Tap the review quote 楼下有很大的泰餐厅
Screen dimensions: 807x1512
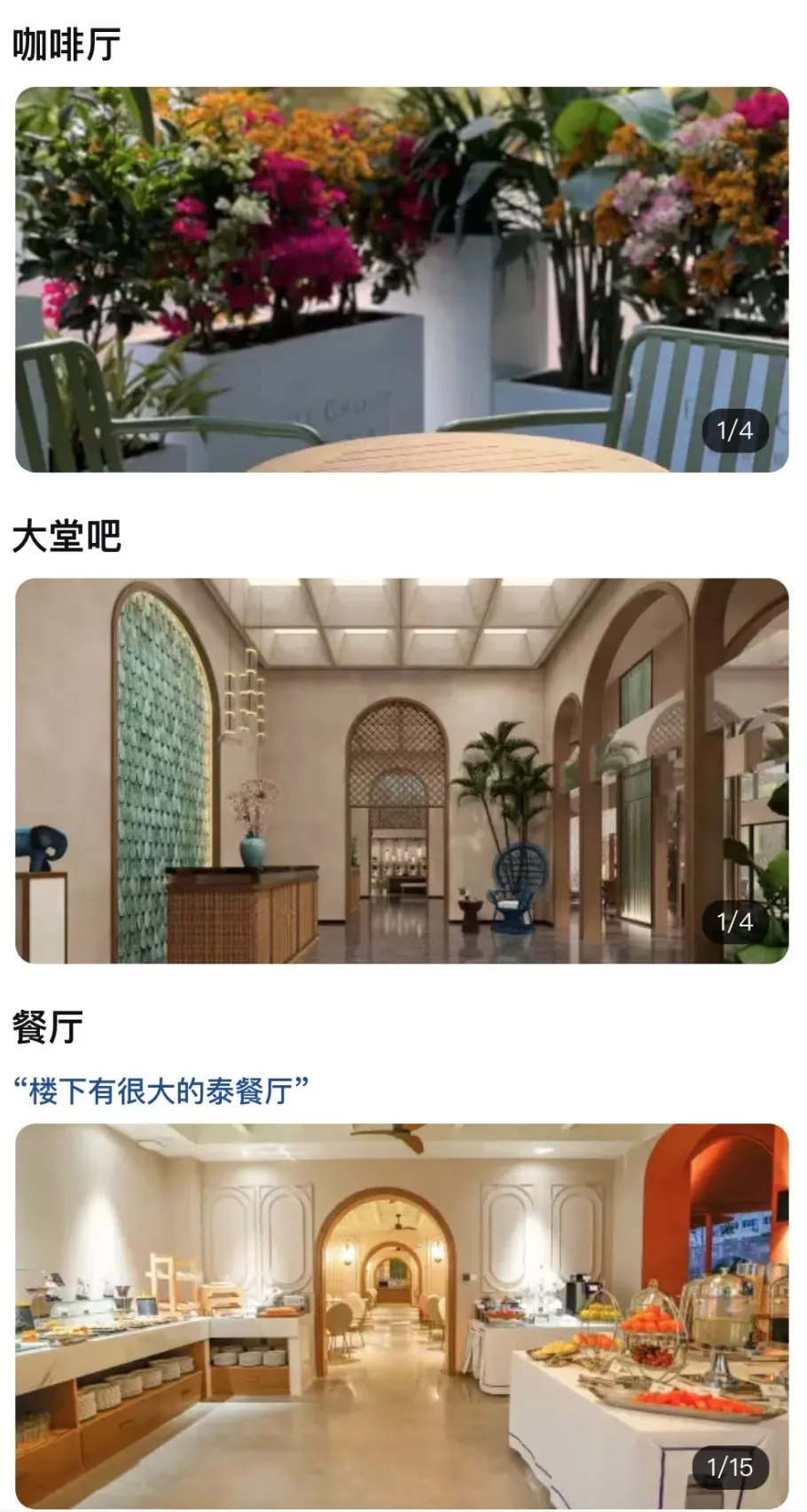[161, 1090]
